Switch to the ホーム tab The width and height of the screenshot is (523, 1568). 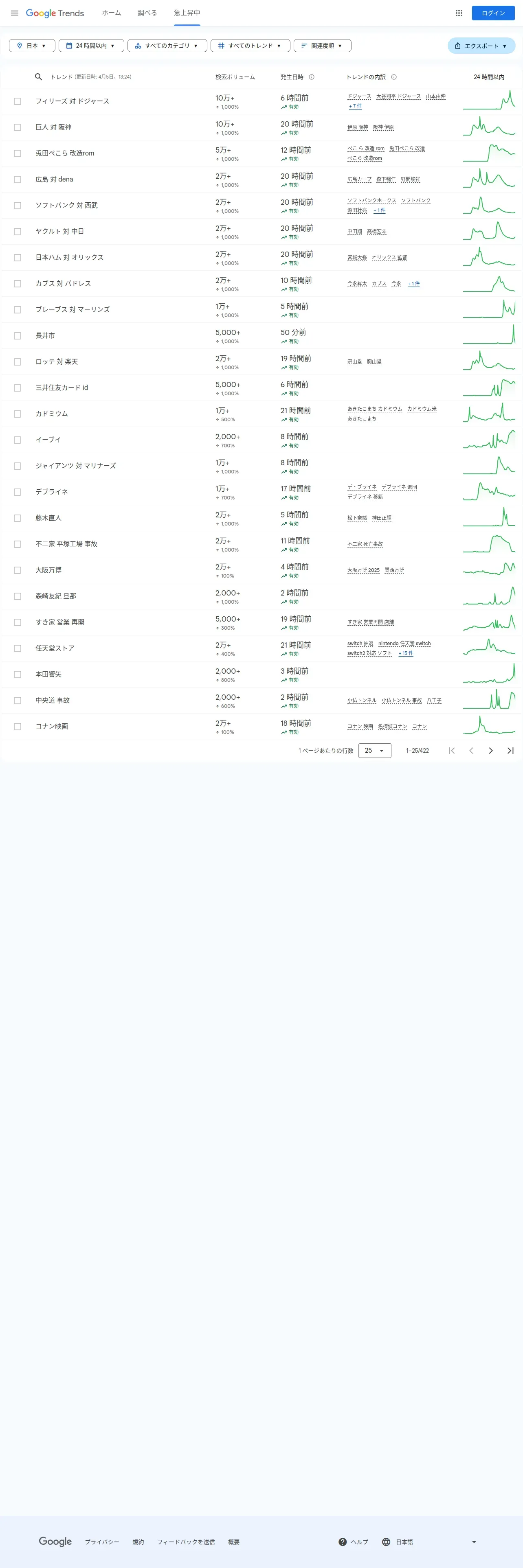click(x=112, y=13)
